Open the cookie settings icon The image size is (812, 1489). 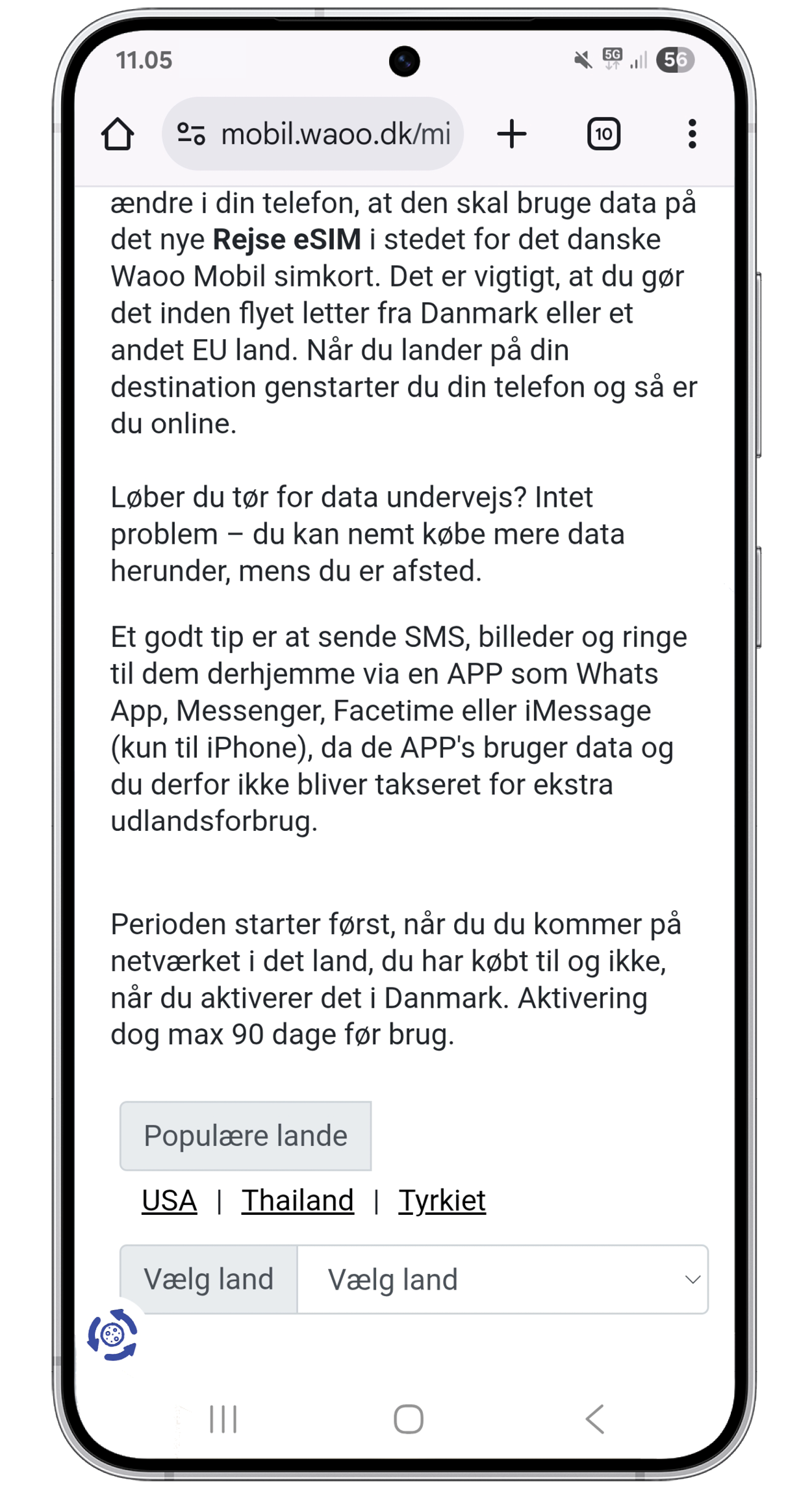click(112, 1335)
